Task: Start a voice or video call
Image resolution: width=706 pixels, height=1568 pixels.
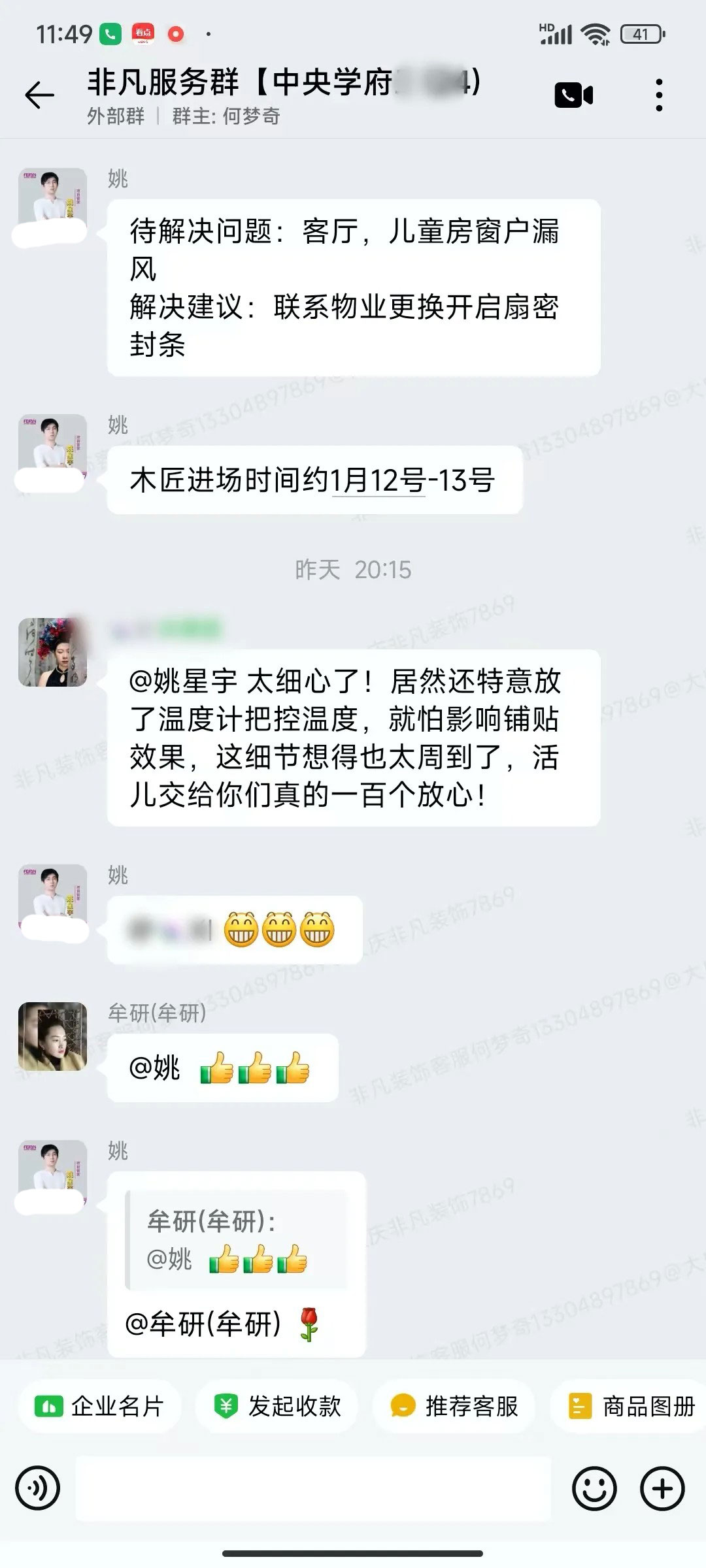Action: click(x=573, y=95)
